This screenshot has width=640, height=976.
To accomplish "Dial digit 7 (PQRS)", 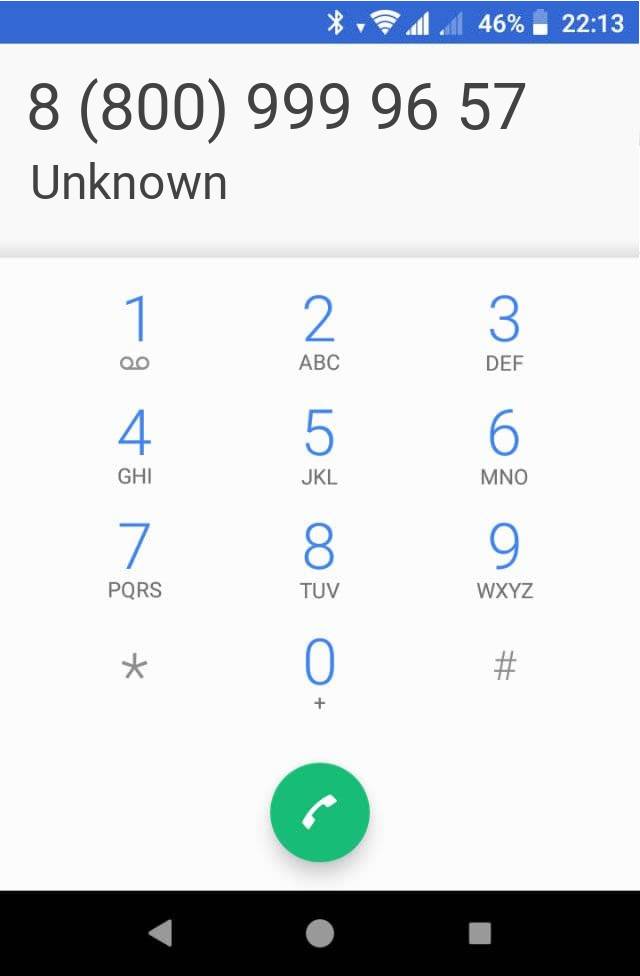I will 135,560.
